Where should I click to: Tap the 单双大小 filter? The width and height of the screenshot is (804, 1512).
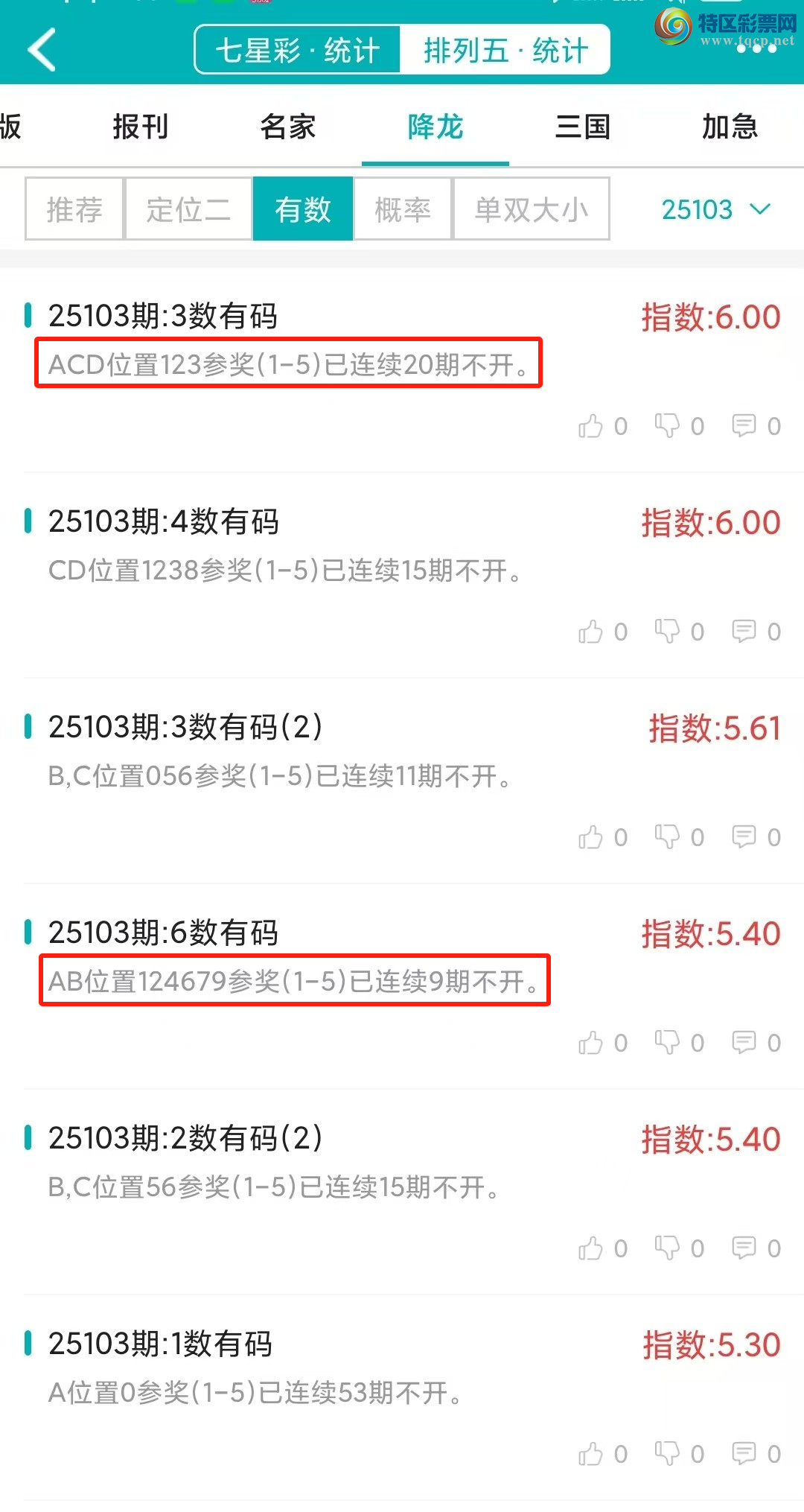532,209
